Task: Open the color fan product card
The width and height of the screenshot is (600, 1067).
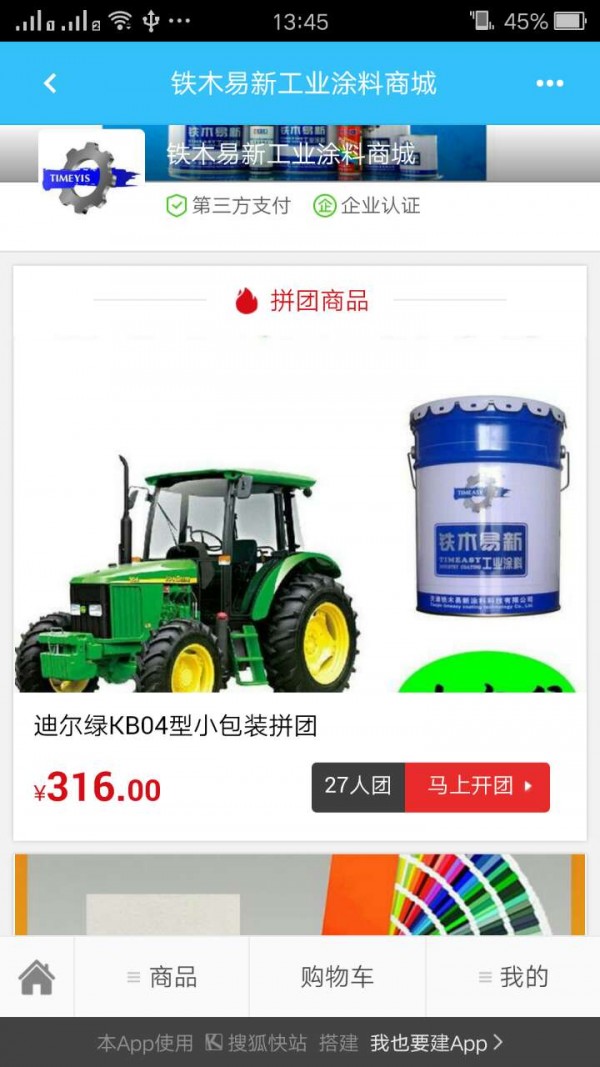Action: [x=300, y=894]
